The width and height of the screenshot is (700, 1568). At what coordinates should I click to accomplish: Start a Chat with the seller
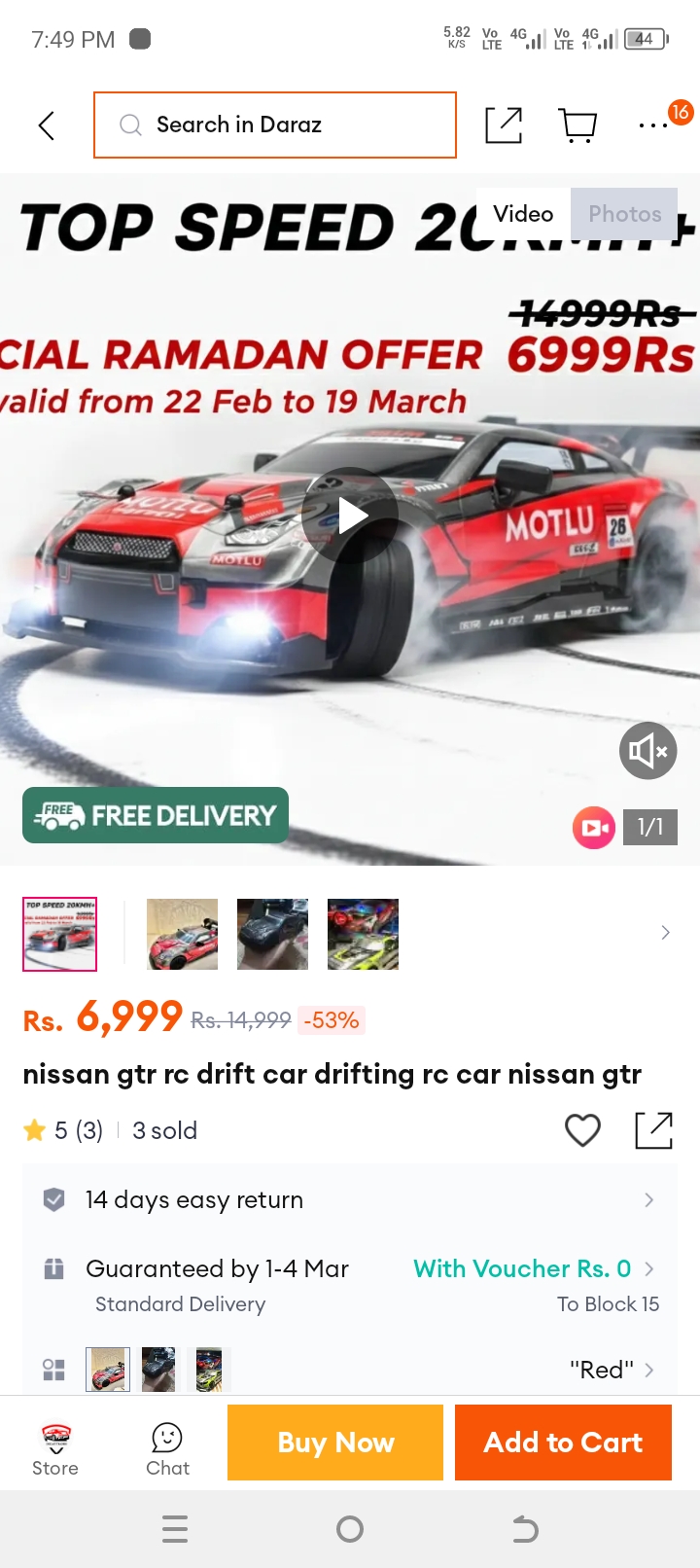[x=167, y=1448]
